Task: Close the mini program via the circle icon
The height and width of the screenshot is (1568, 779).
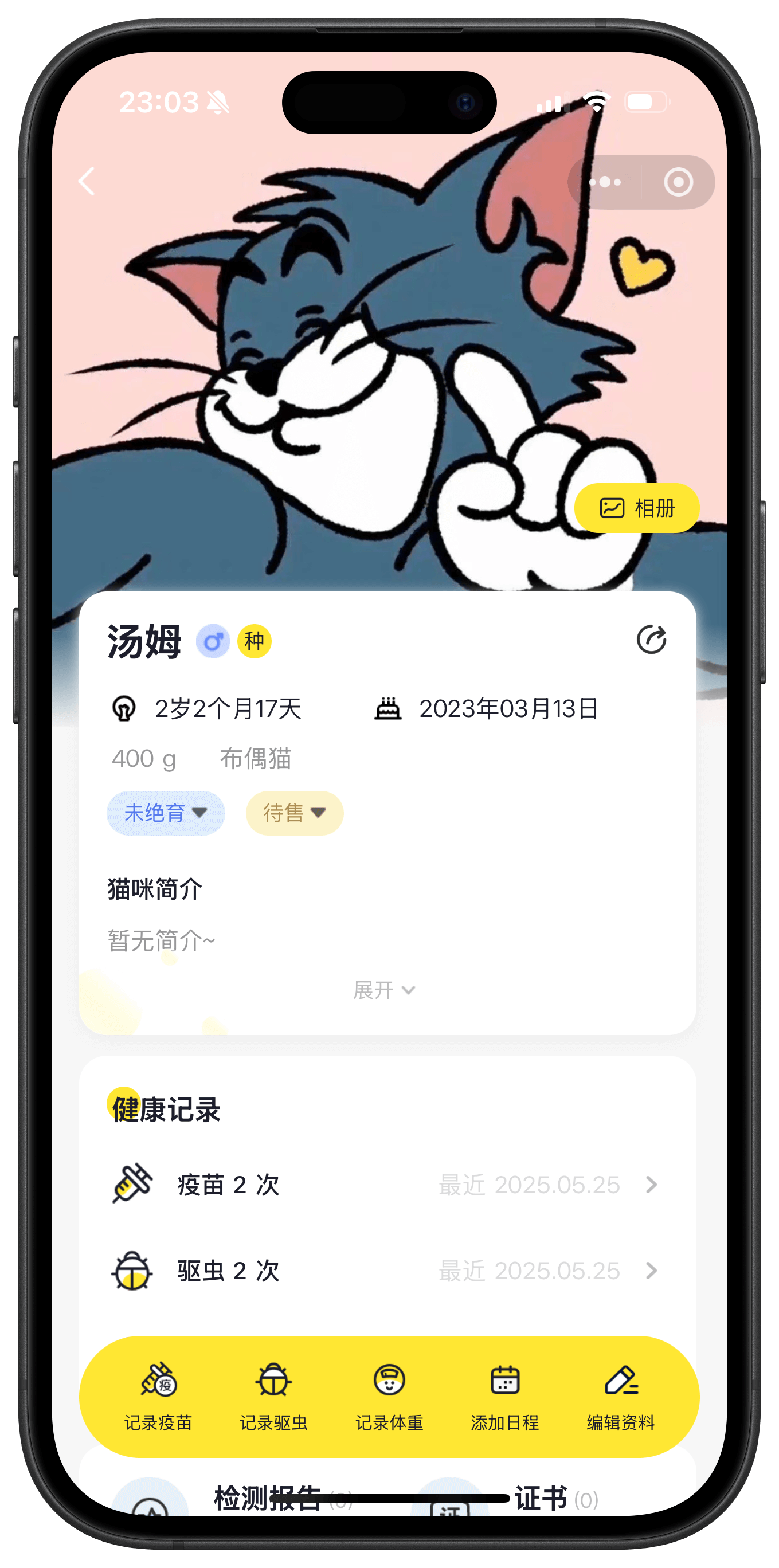Action: pyautogui.click(x=678, y=182)
